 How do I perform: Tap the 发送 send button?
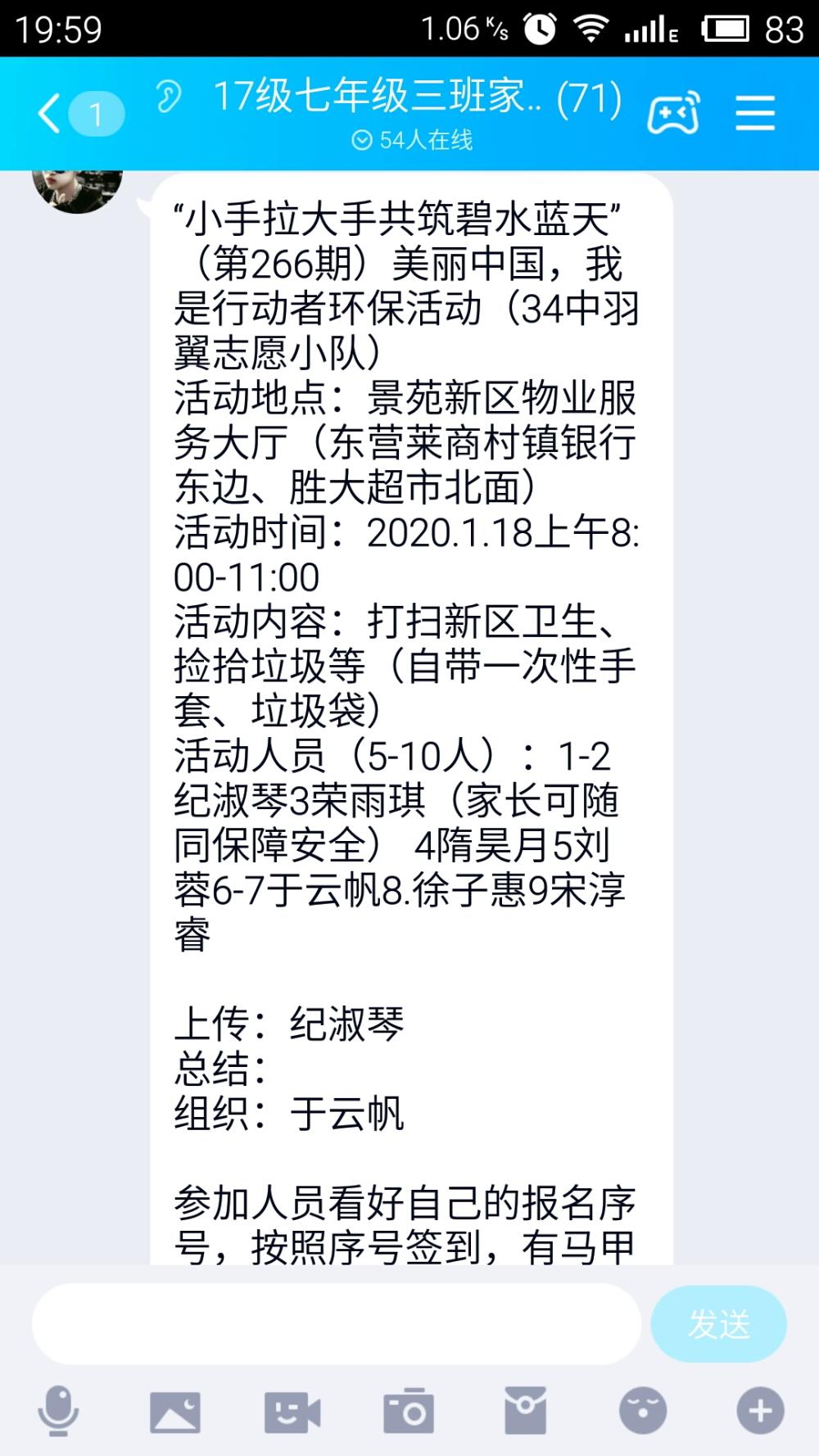(718, 1324)
